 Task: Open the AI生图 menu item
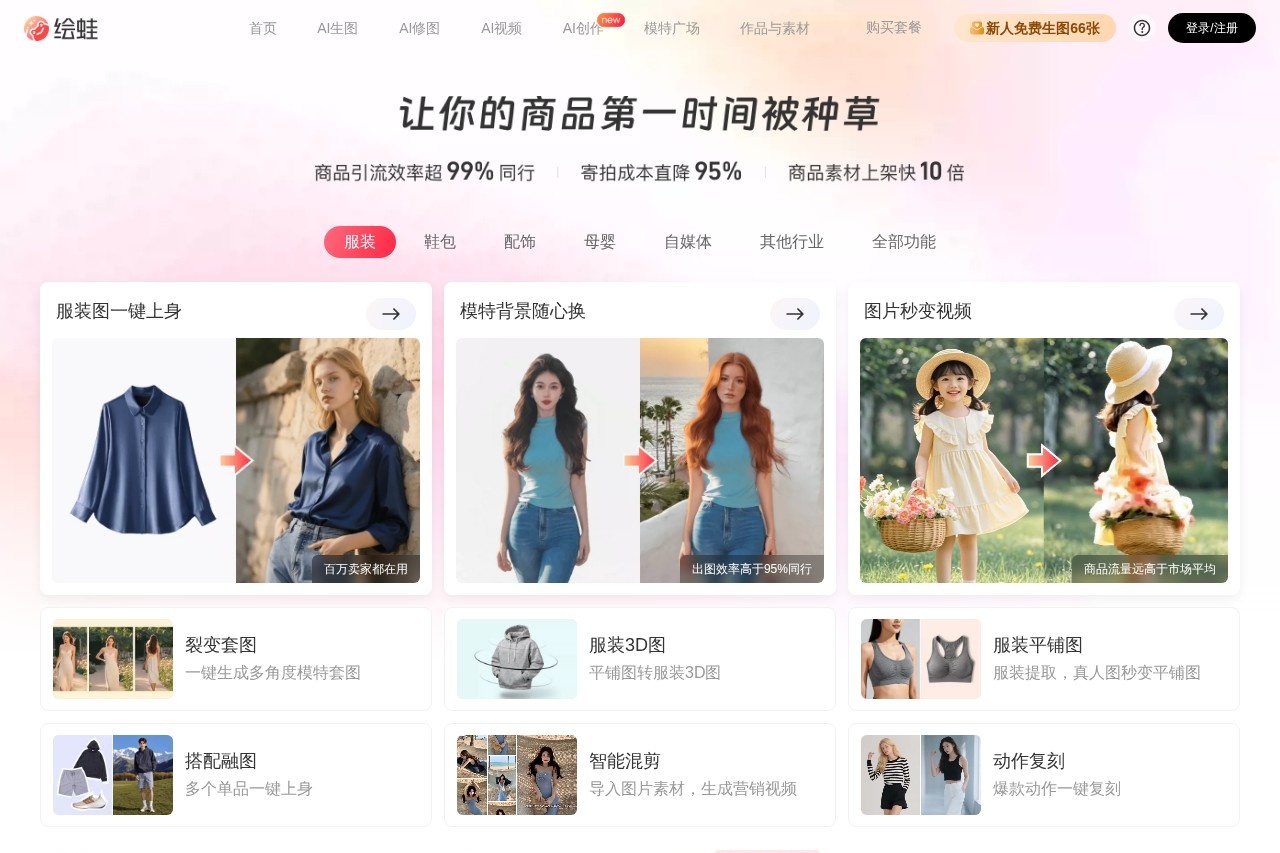[337, 28]
